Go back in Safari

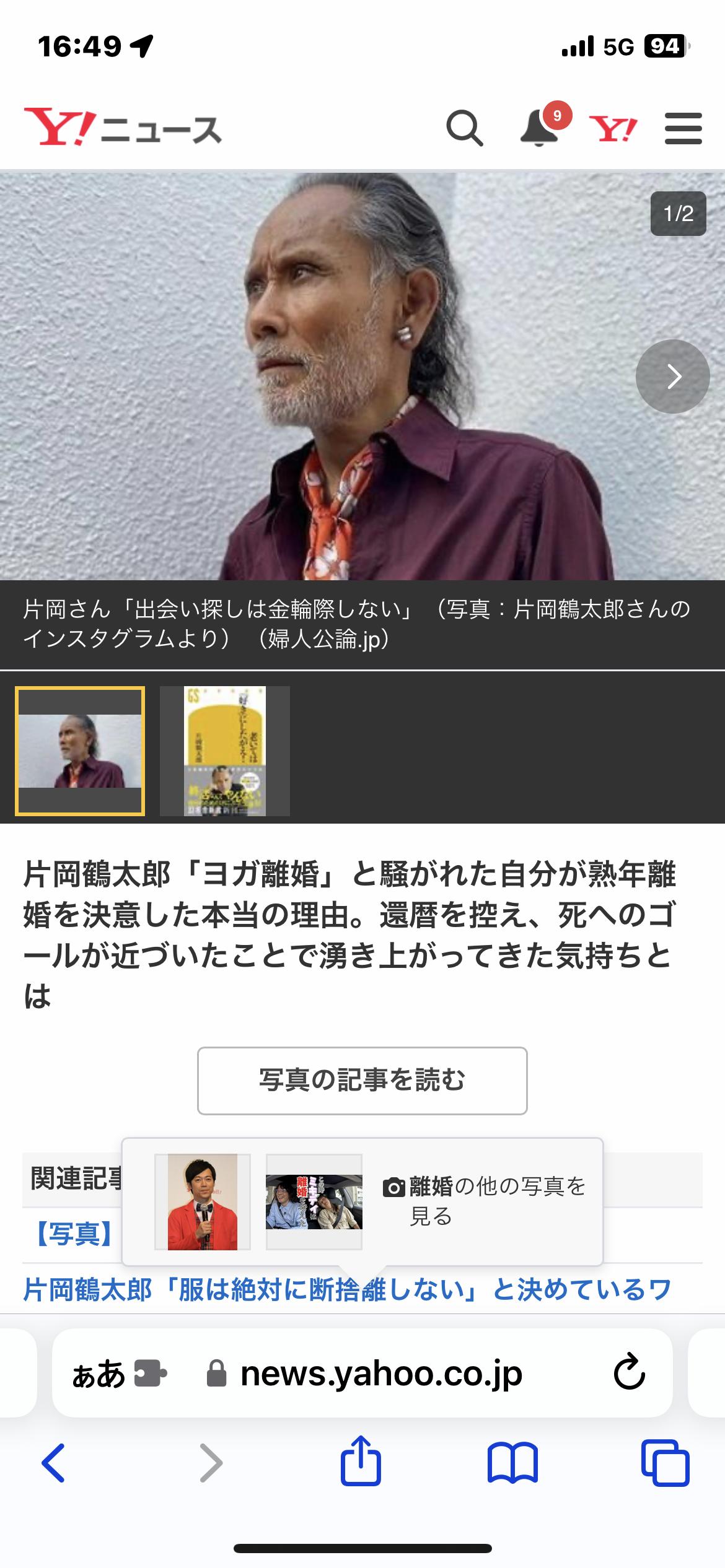(53, 1463)
